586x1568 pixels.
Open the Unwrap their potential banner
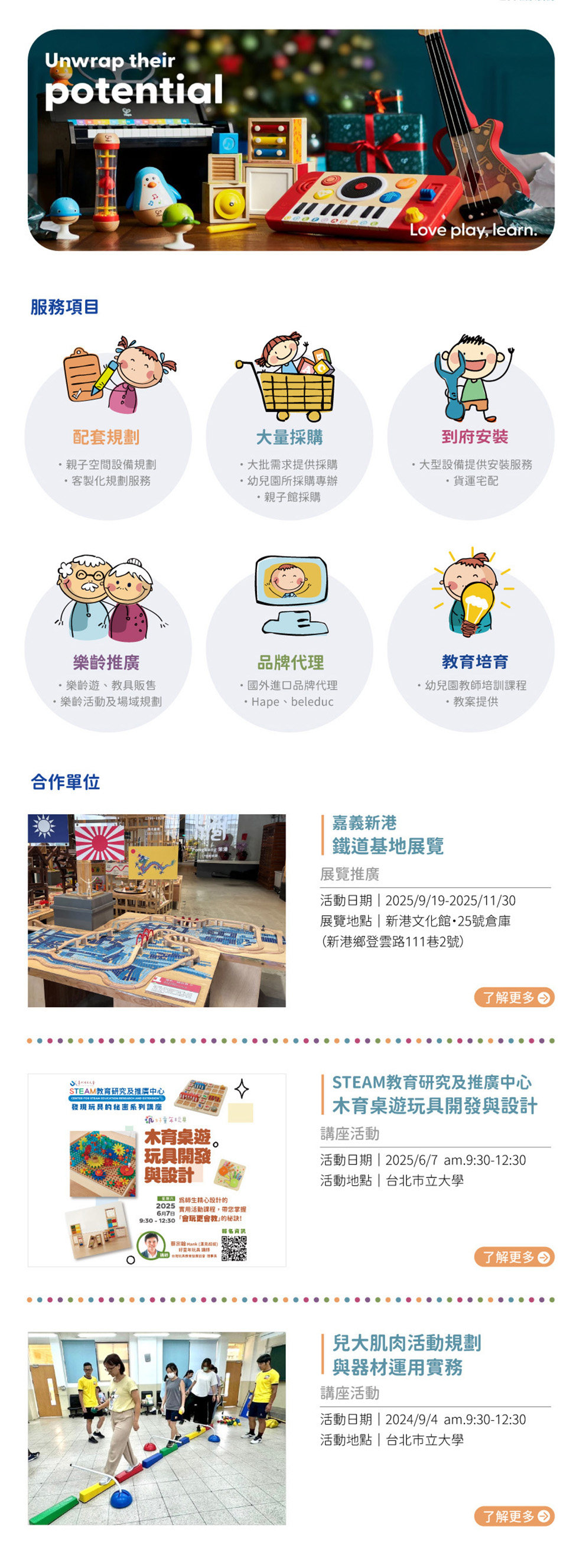(291, 140)
